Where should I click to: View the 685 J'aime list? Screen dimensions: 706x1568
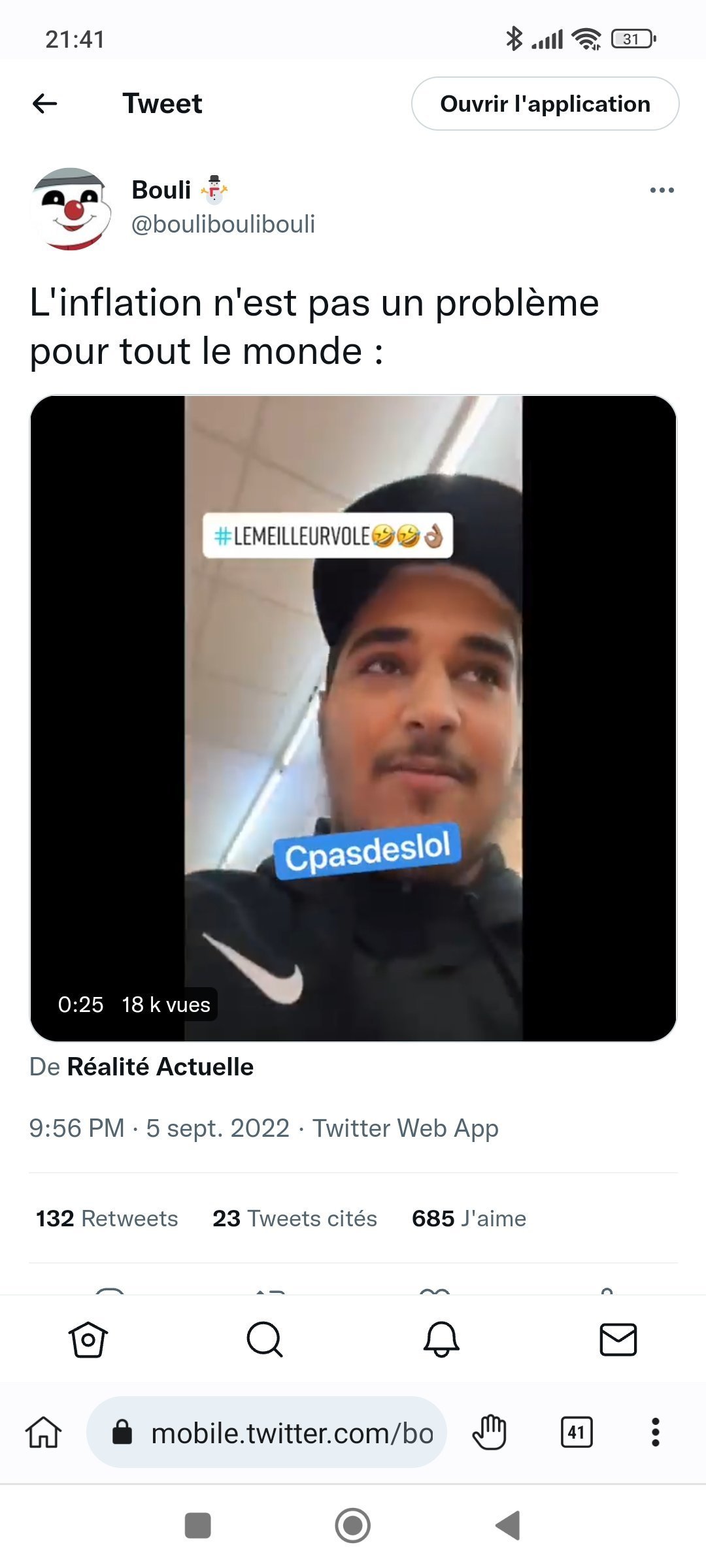pos(469,1218)
